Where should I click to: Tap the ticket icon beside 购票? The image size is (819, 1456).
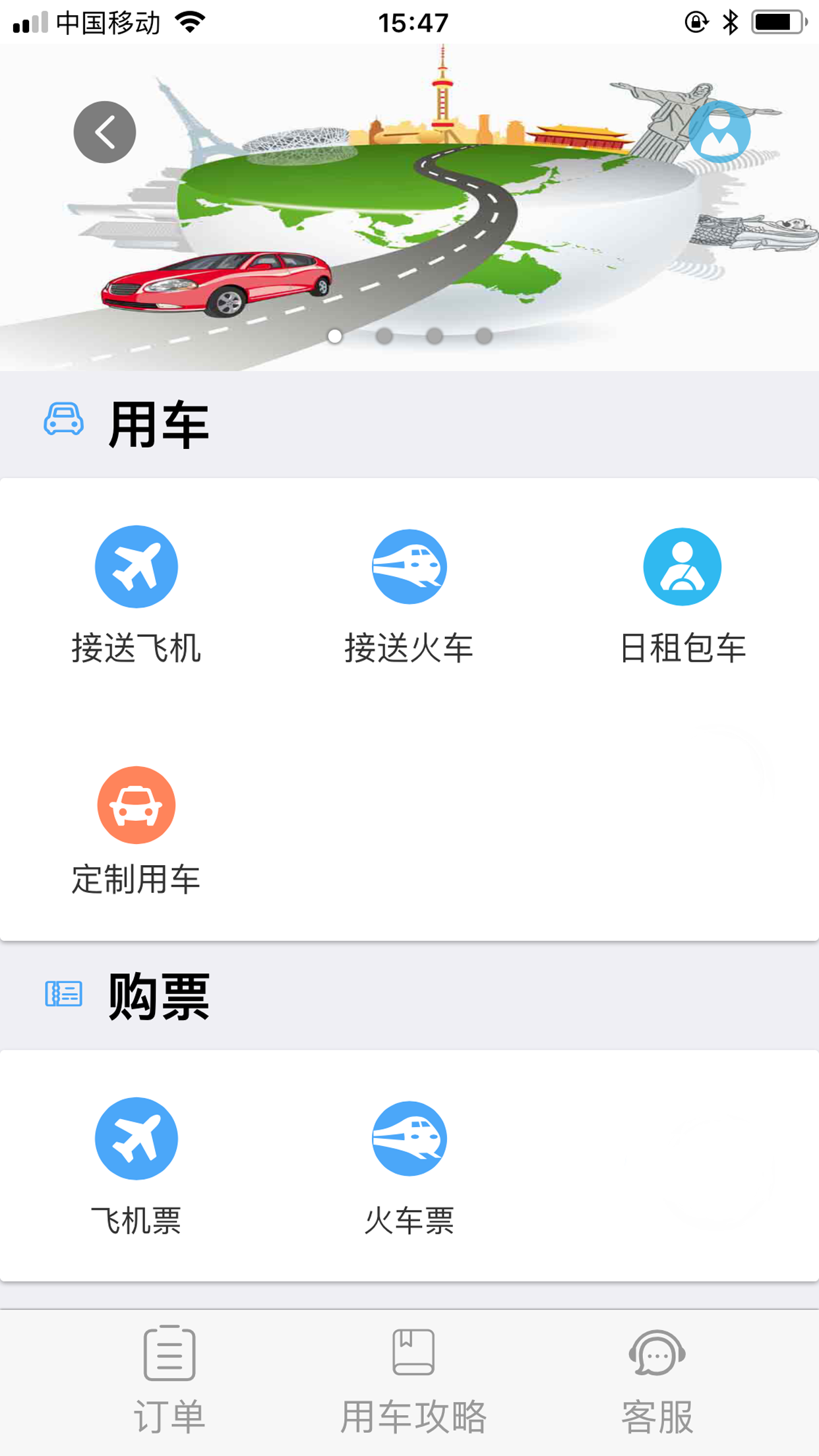click(63, 991)
